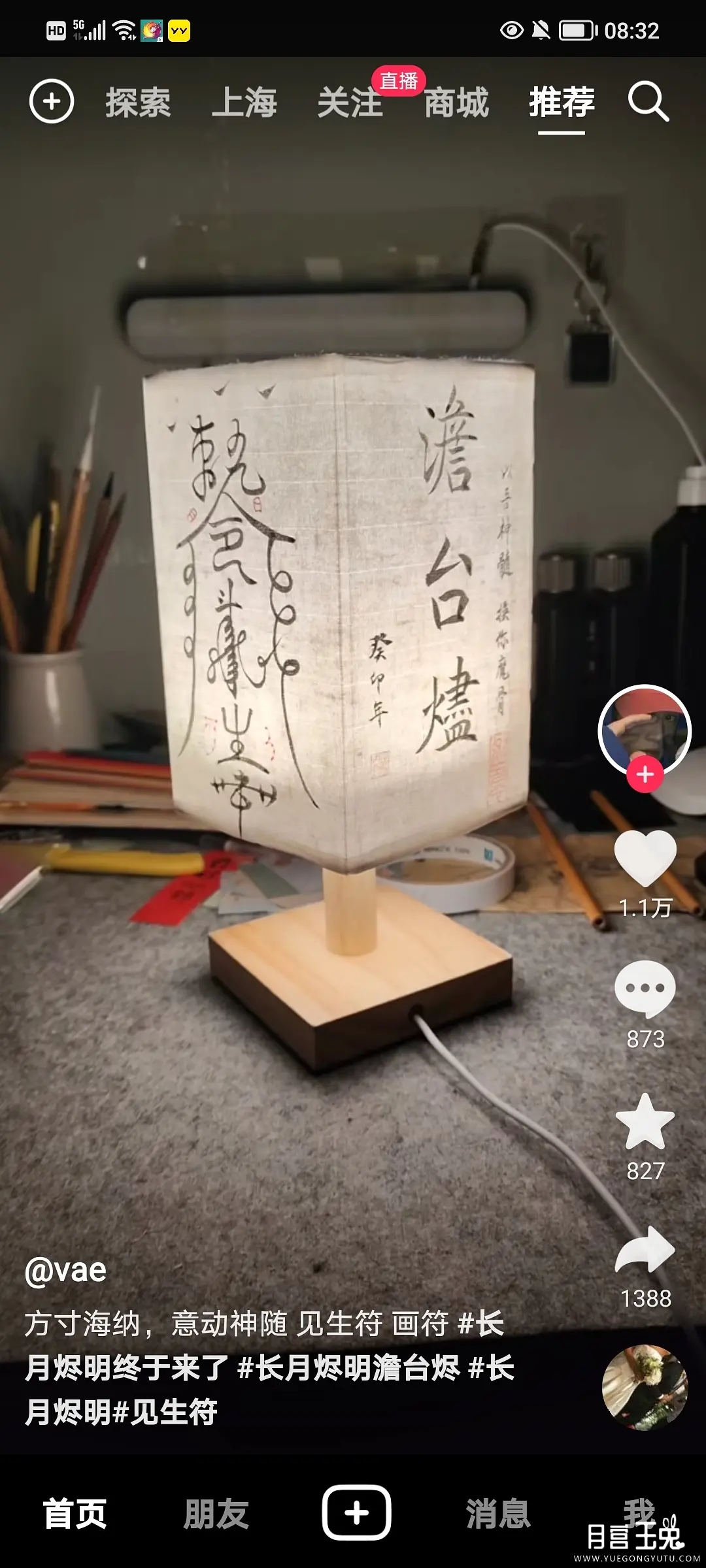Go to the 朋友 tab
Image resolution: width=706 pixels, height=1568 pixels.
216,1514
